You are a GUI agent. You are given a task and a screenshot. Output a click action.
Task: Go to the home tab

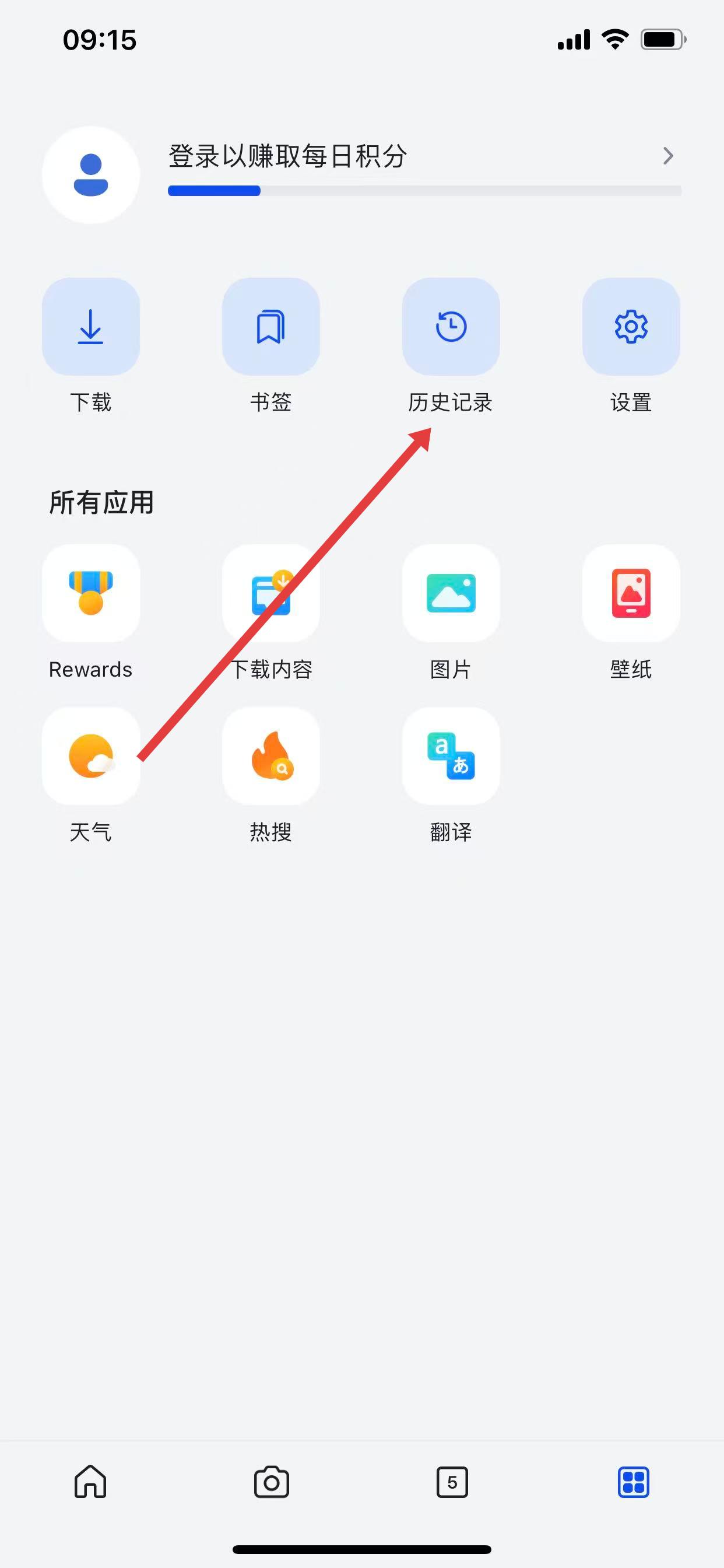click(x=91, y=1482)
